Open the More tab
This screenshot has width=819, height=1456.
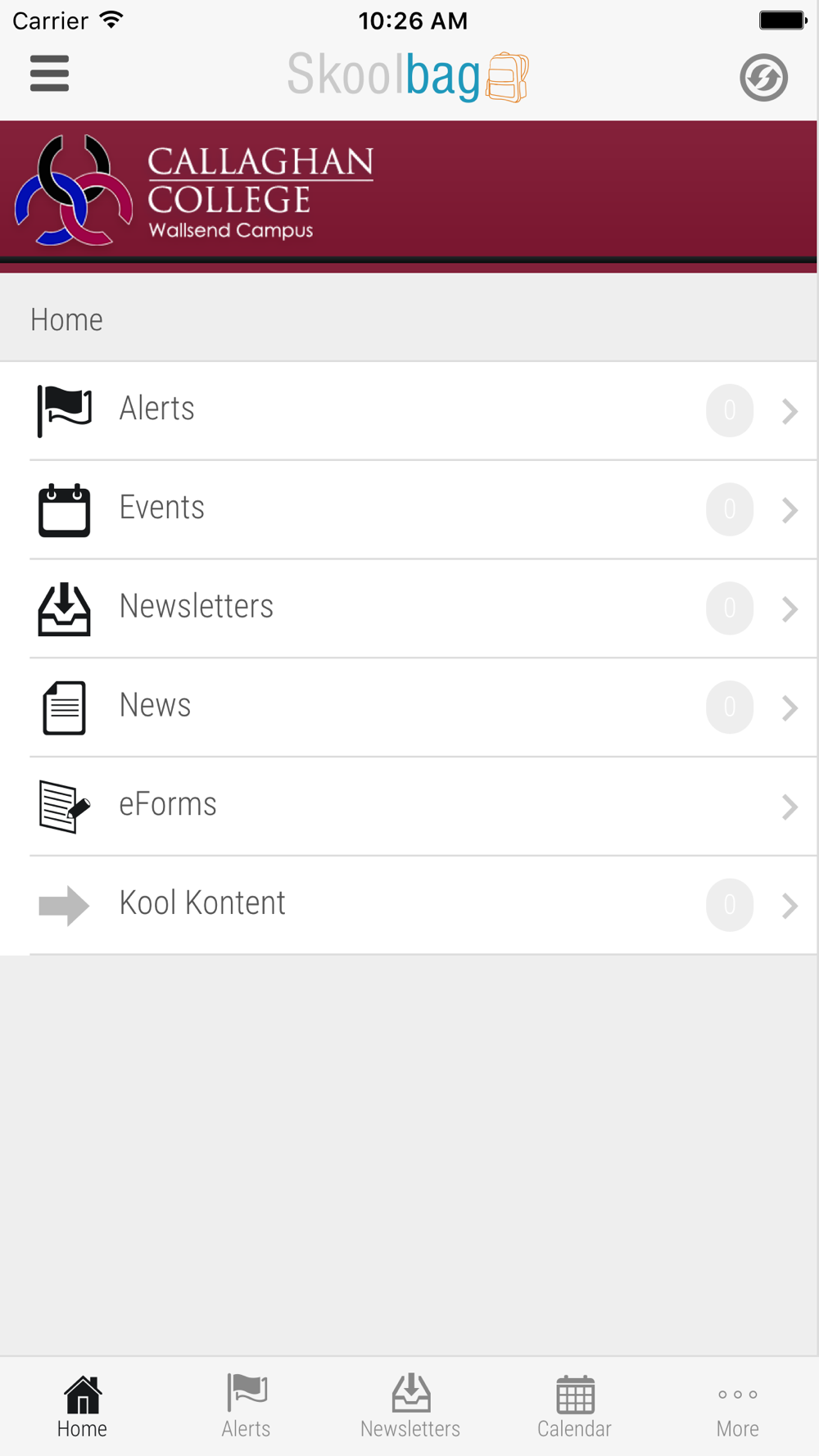pyautogui.click(x=737, y=1407)
